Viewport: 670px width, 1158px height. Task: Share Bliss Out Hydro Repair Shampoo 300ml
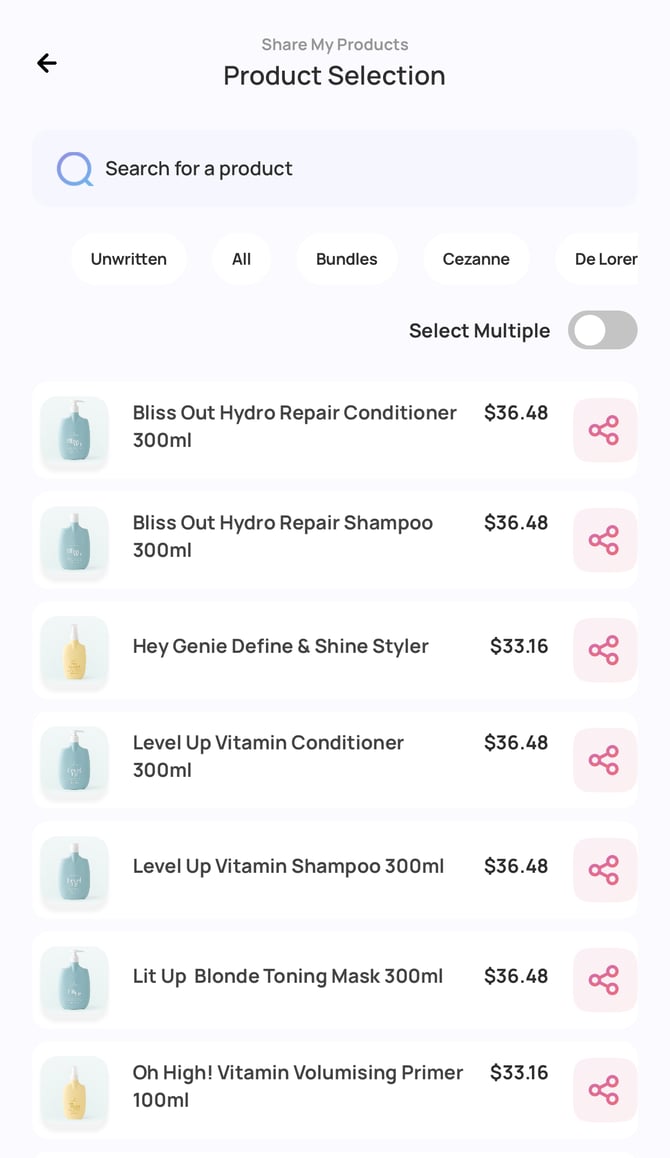point(604,540)
